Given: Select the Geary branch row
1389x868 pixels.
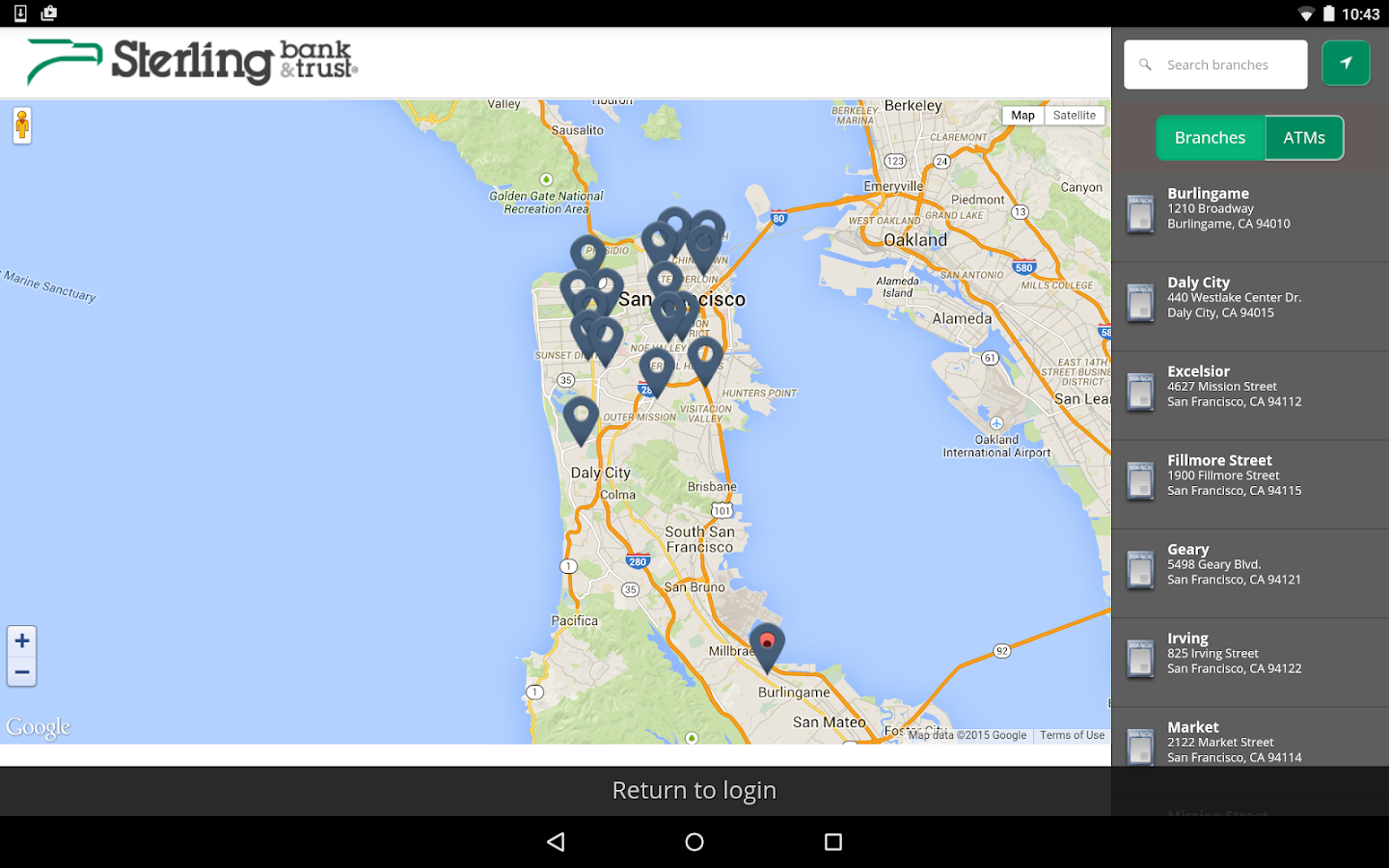Looking at the screenshot, I should pyautogui.click(x=1249, y=564).
